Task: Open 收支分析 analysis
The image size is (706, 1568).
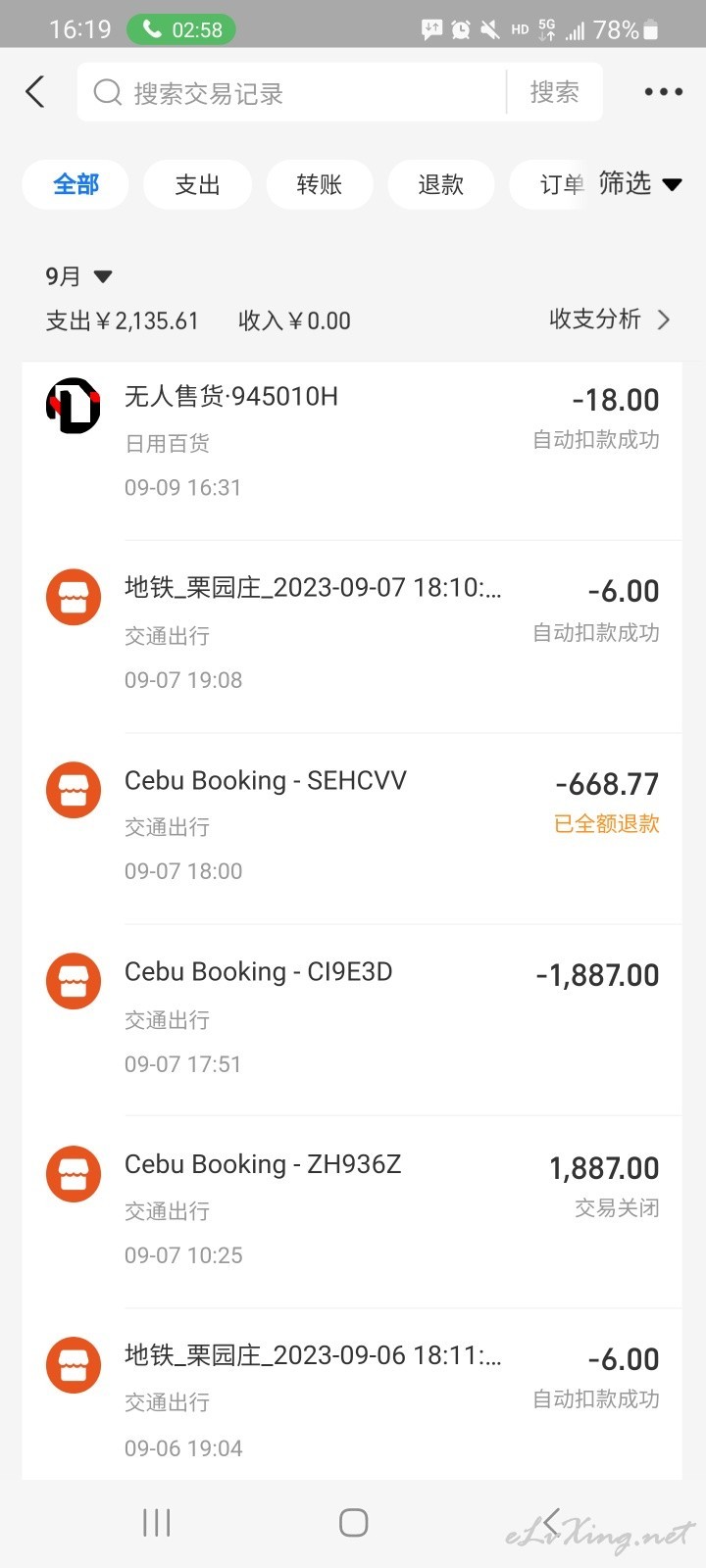Action: click(610, 319)
